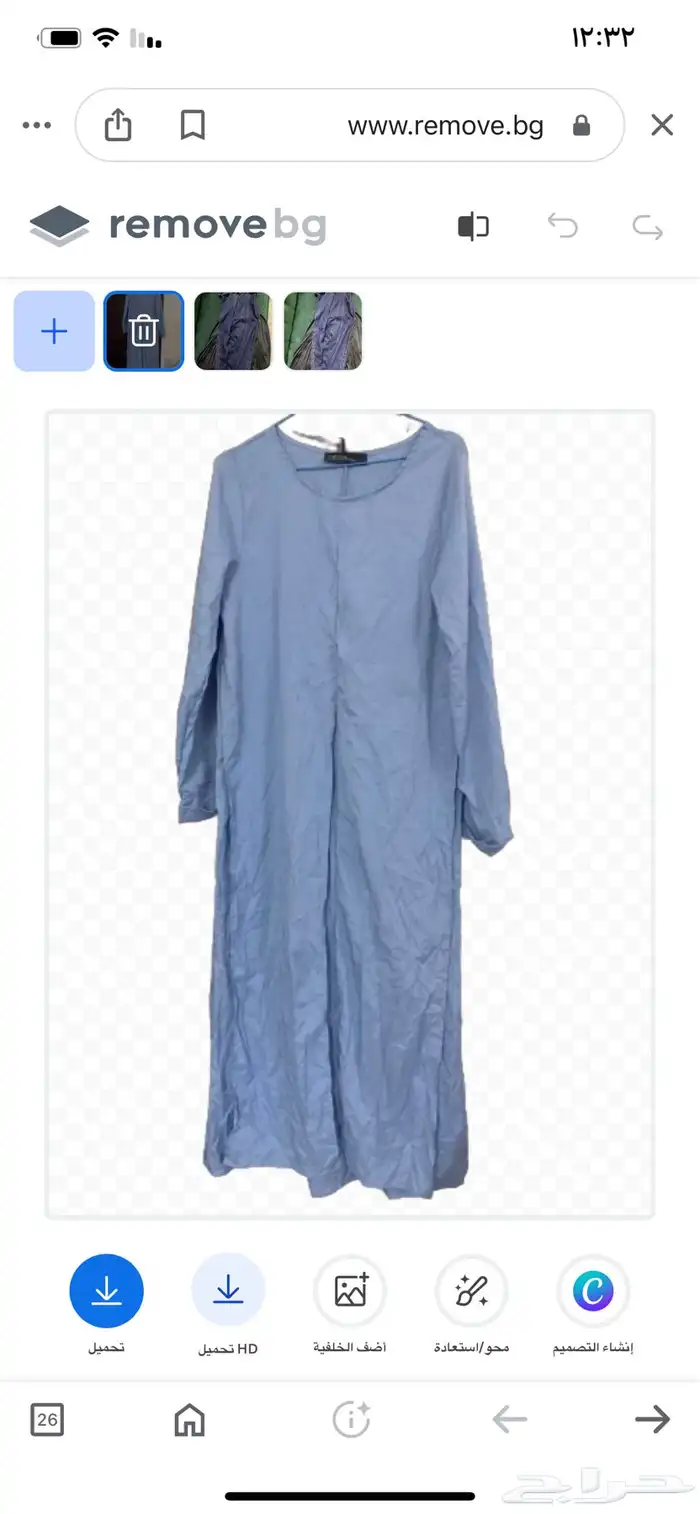Open إنشاء التصميم in Canva
Viewport: 700px width, 1514px height.
pos(593,1291)
